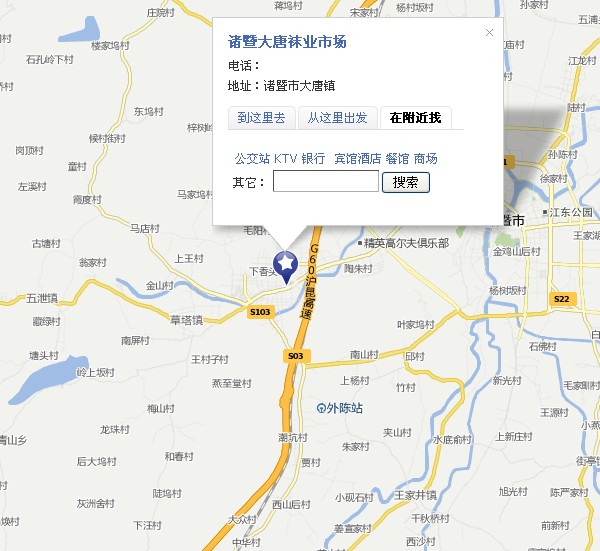Viewport: 600px width, 551px height.
Task: Search nearby for 公交站
Action: coord(252,159)
